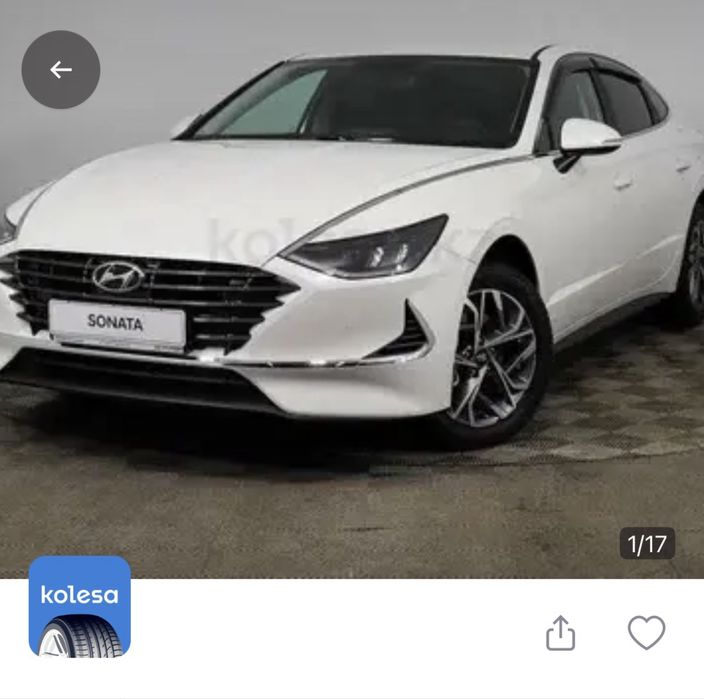704x699 pixels.
Task: Go back using the arrow button
Action: pyautogui.click(x=61, y=70)
